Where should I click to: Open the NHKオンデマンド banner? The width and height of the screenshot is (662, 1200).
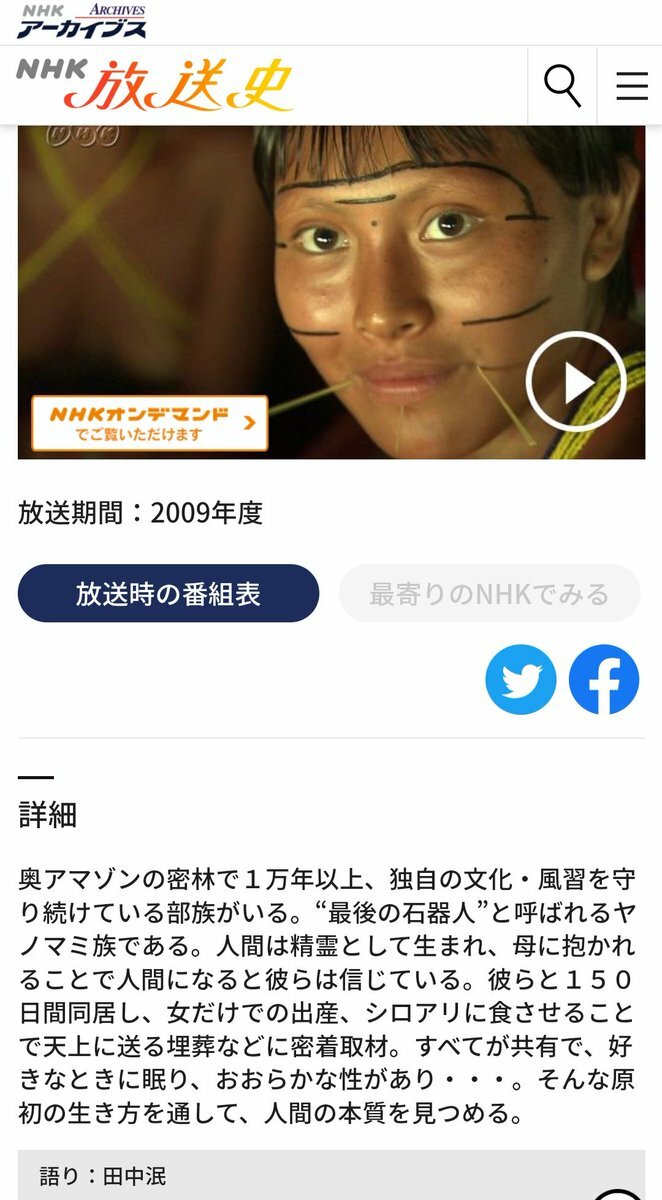click(x=150, y=423)
